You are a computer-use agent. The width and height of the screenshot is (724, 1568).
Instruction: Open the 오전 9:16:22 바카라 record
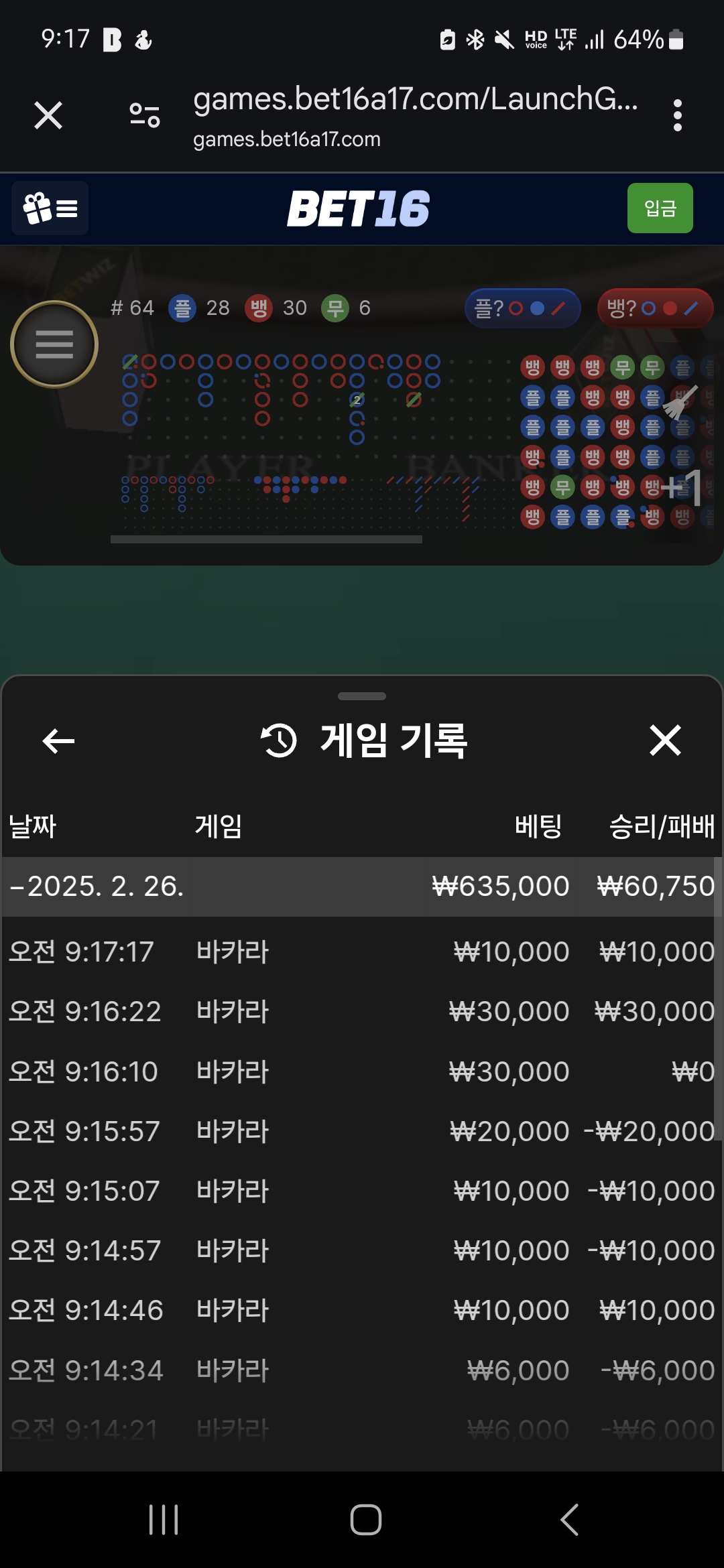362,1012
